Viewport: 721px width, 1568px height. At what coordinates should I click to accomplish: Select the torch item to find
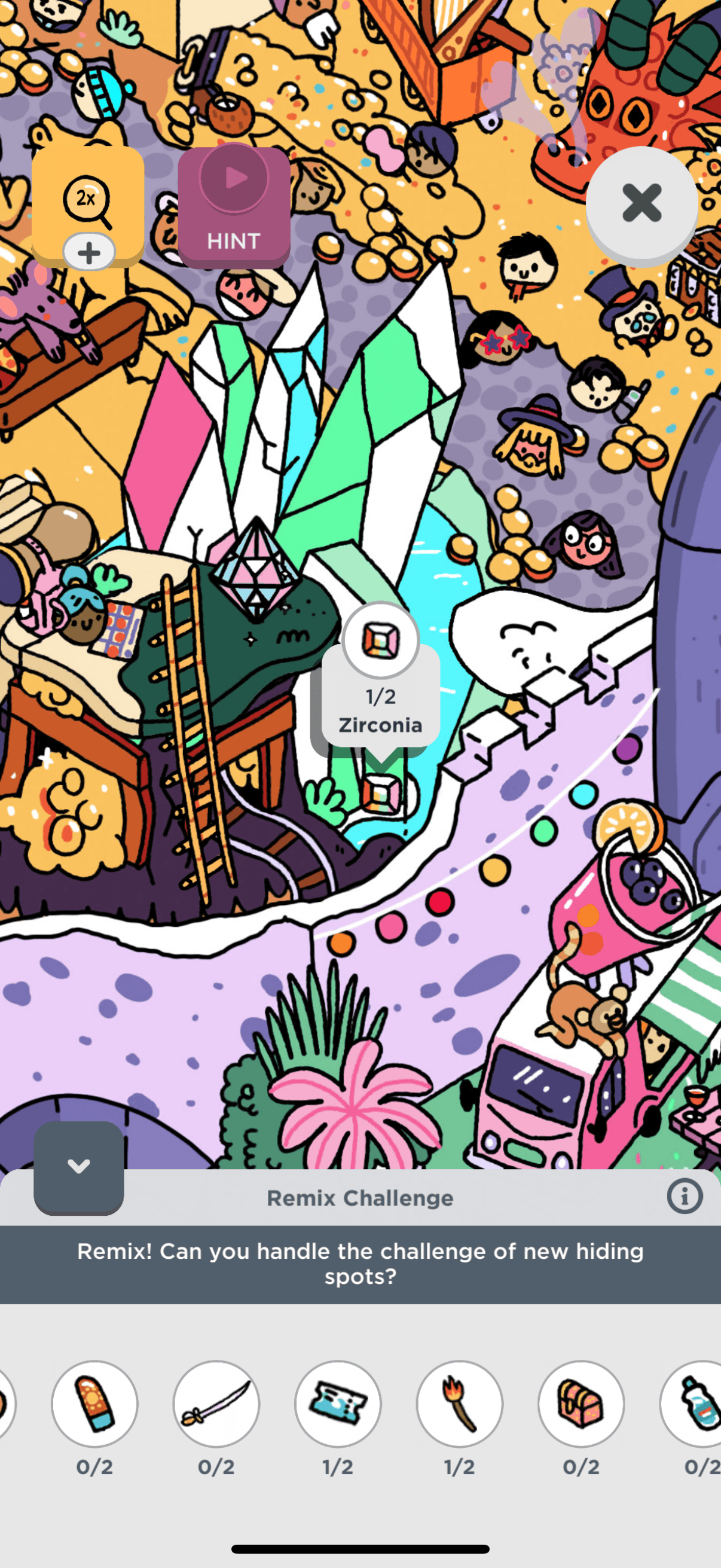click(459, 1403)
